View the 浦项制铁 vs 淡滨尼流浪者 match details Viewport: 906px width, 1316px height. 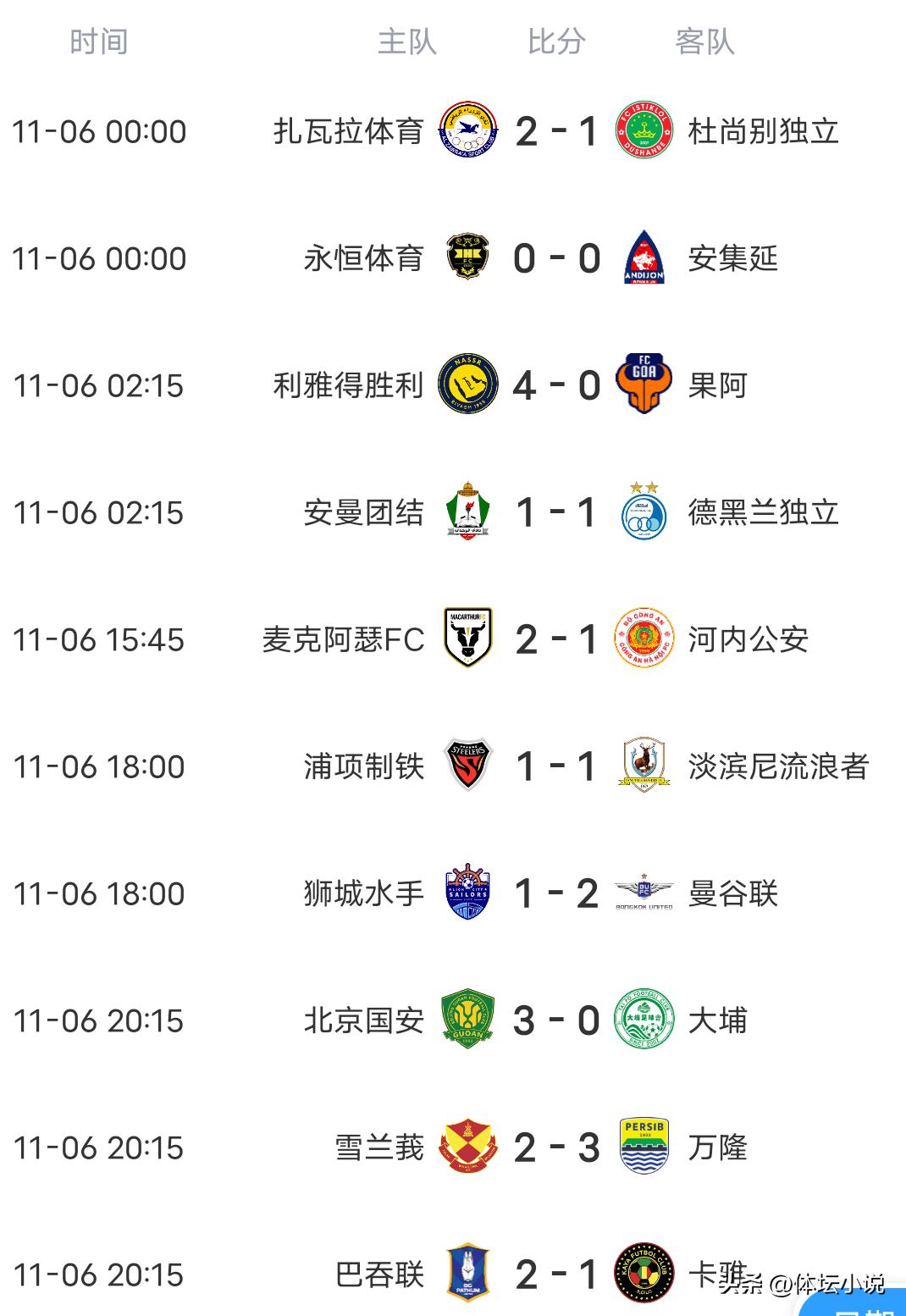[x=556, y=766]
